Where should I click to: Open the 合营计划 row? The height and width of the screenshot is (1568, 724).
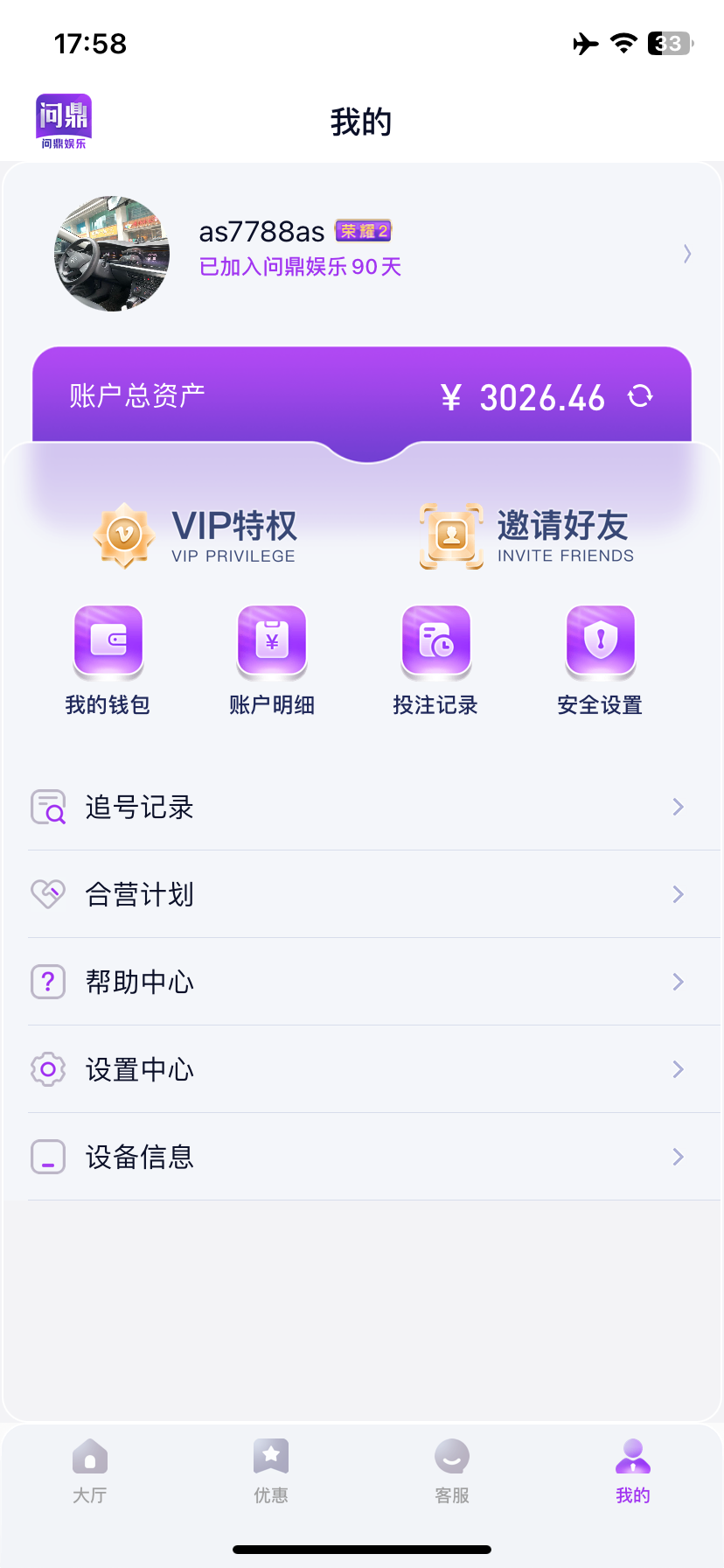pyautogui.click(x=362, y=894)
